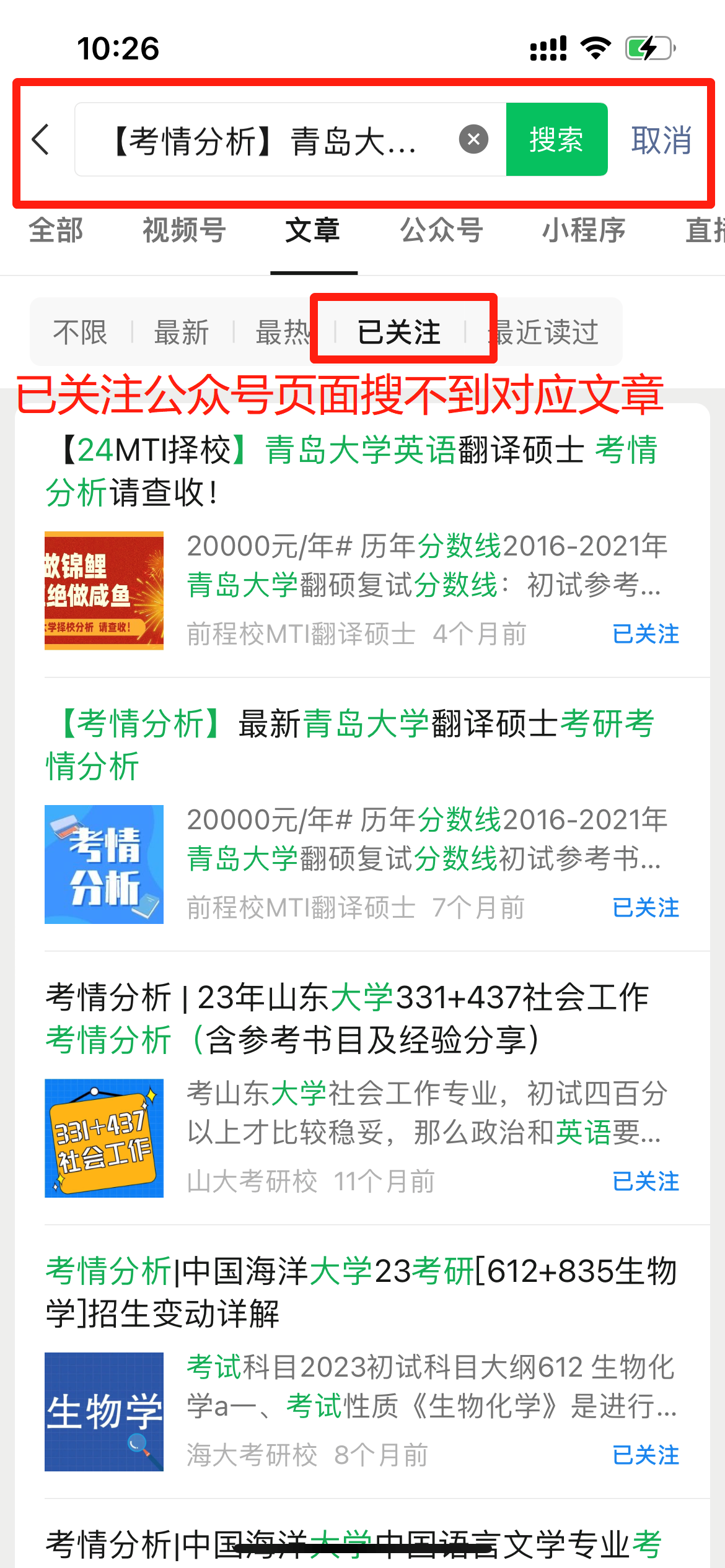
Task: Open 【考情分析】最新青岛大学翻译硕士考研考情分析 article
Action: pyautogui.click(x=353, y=744)
